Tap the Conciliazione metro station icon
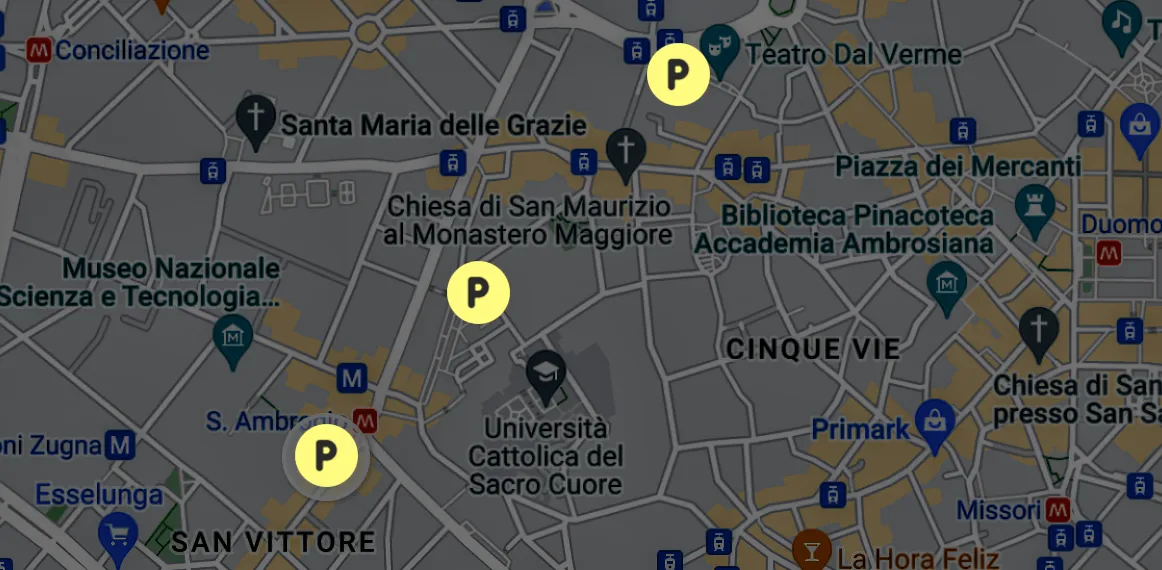The height and width of the screenshot is (570, 1162). pos(41,50)
